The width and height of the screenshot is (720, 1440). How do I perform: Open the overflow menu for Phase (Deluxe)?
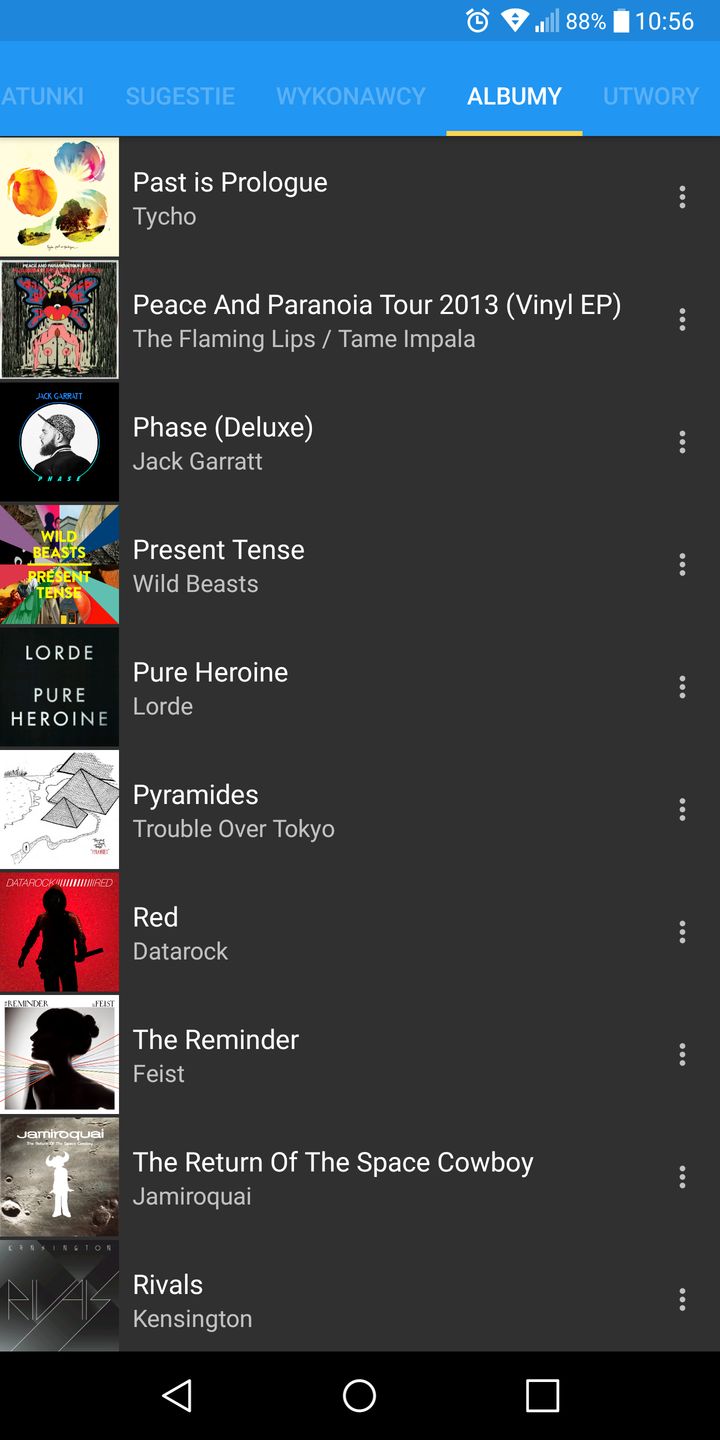(682, 442)
